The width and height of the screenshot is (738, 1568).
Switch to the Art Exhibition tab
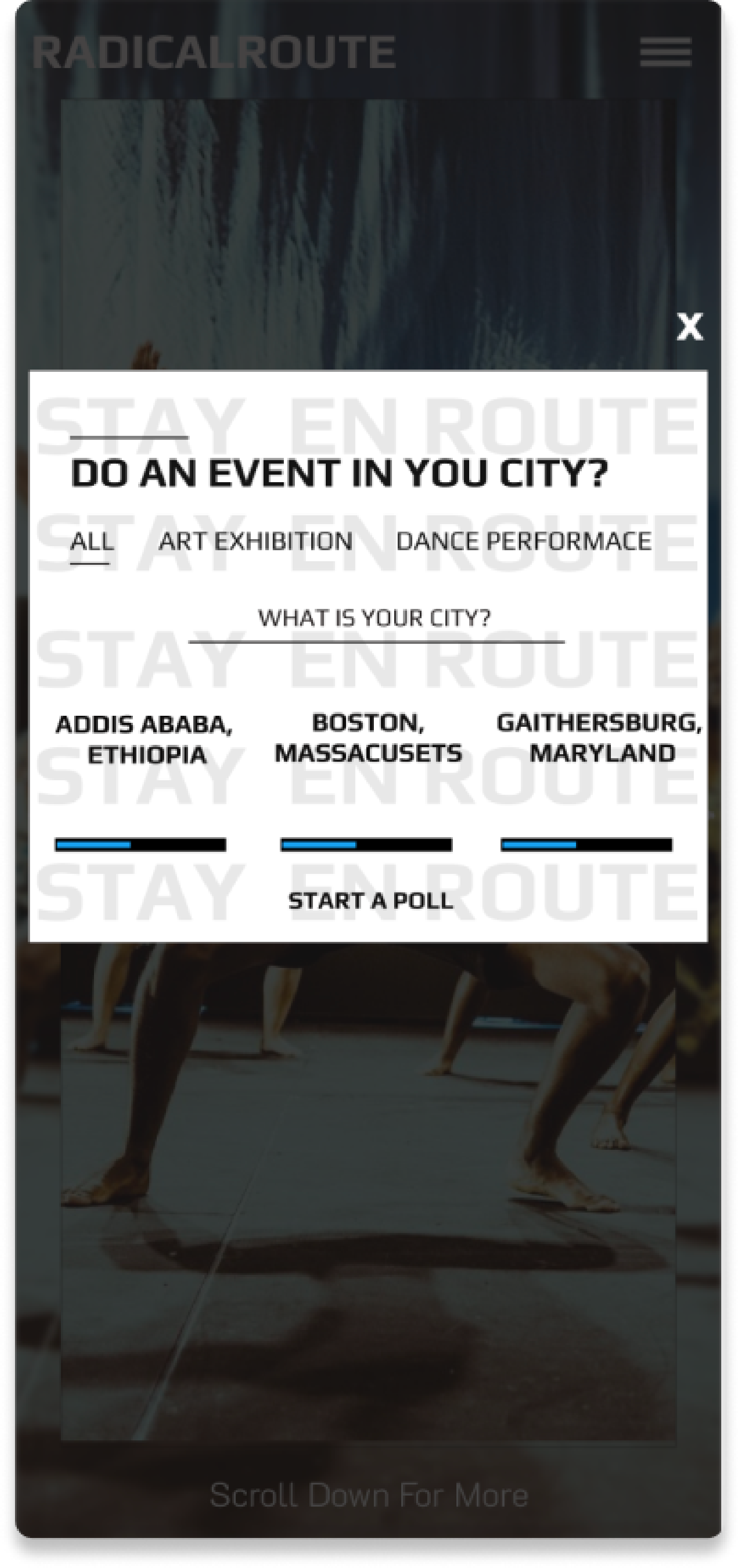coord(256,541)
